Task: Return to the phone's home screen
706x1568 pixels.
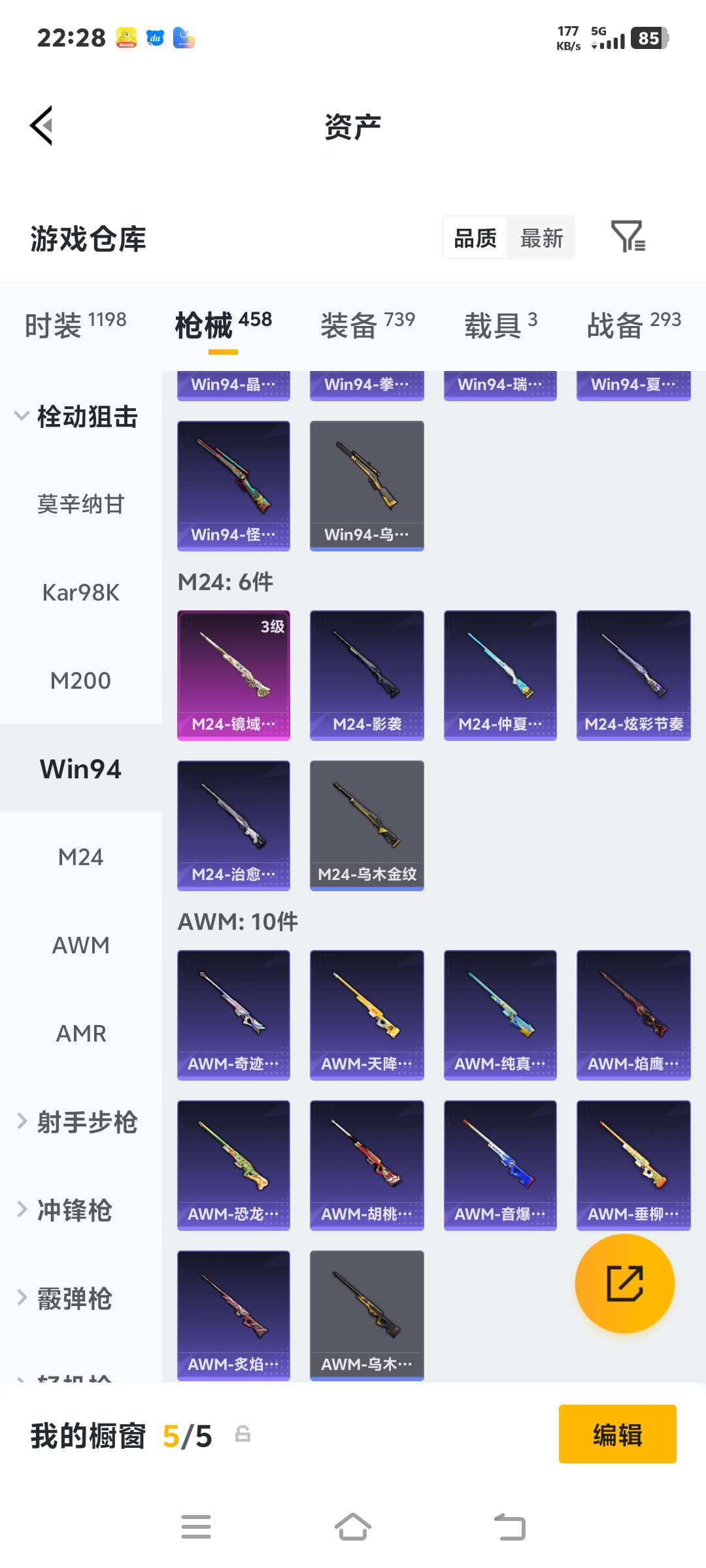Action: click(353, 1527)
